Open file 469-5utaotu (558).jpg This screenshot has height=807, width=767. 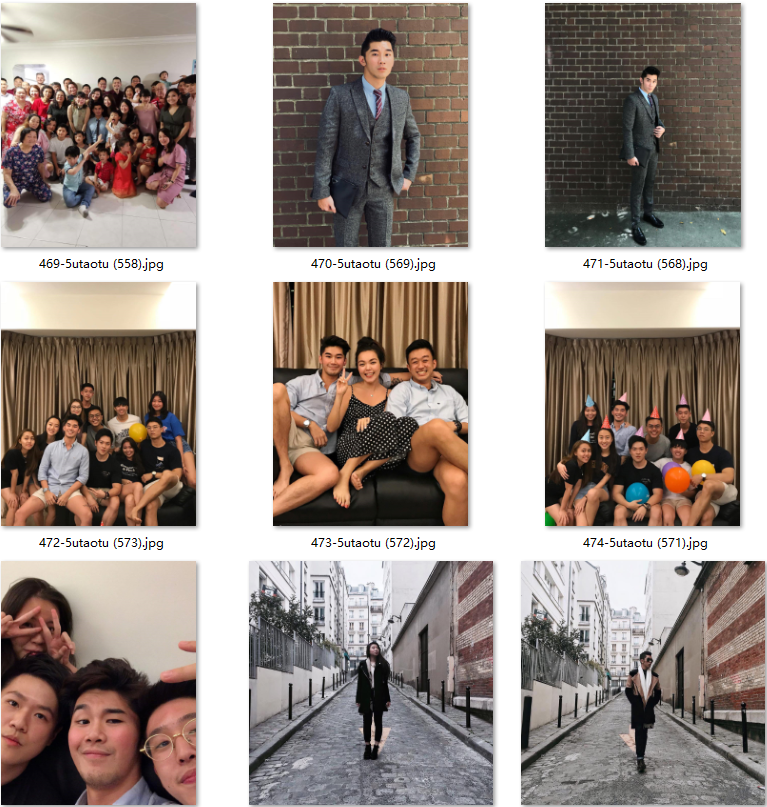click(x=99, y=125)
